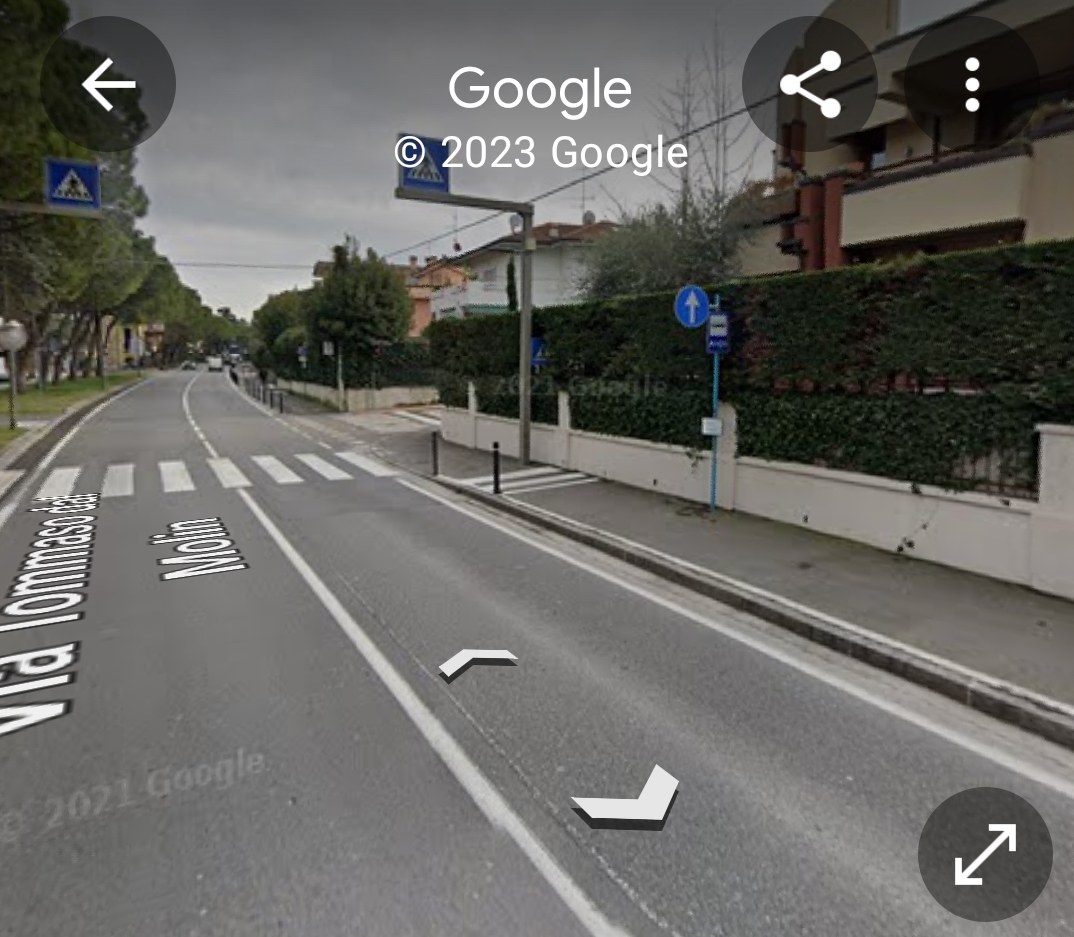Image resolution: width=1074 pixels, height=937 pixels.
Task: Move forward along the road toward the crosswalk
Action: coord(478,661)
